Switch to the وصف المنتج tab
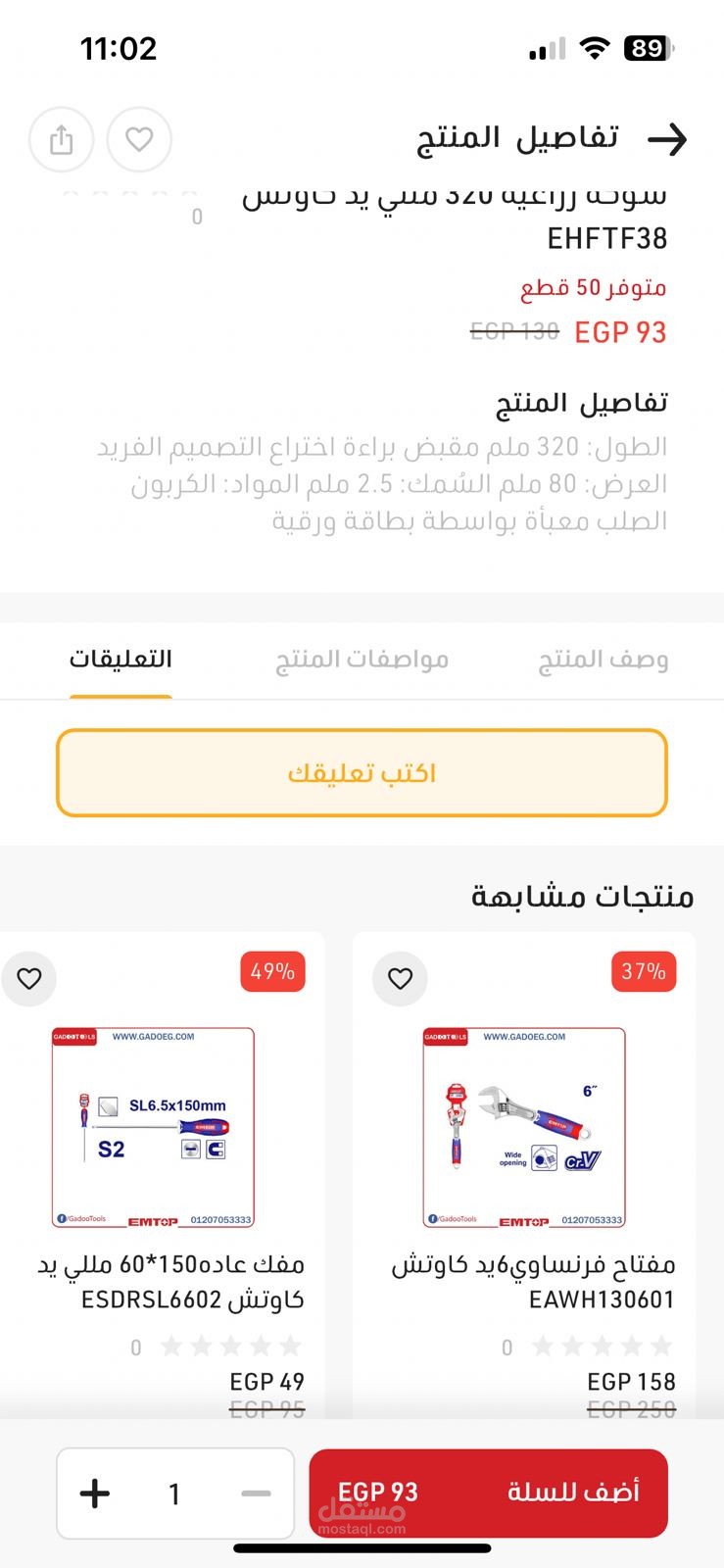The height and width of the screenshot is (1568, 724). pos(603,660)
